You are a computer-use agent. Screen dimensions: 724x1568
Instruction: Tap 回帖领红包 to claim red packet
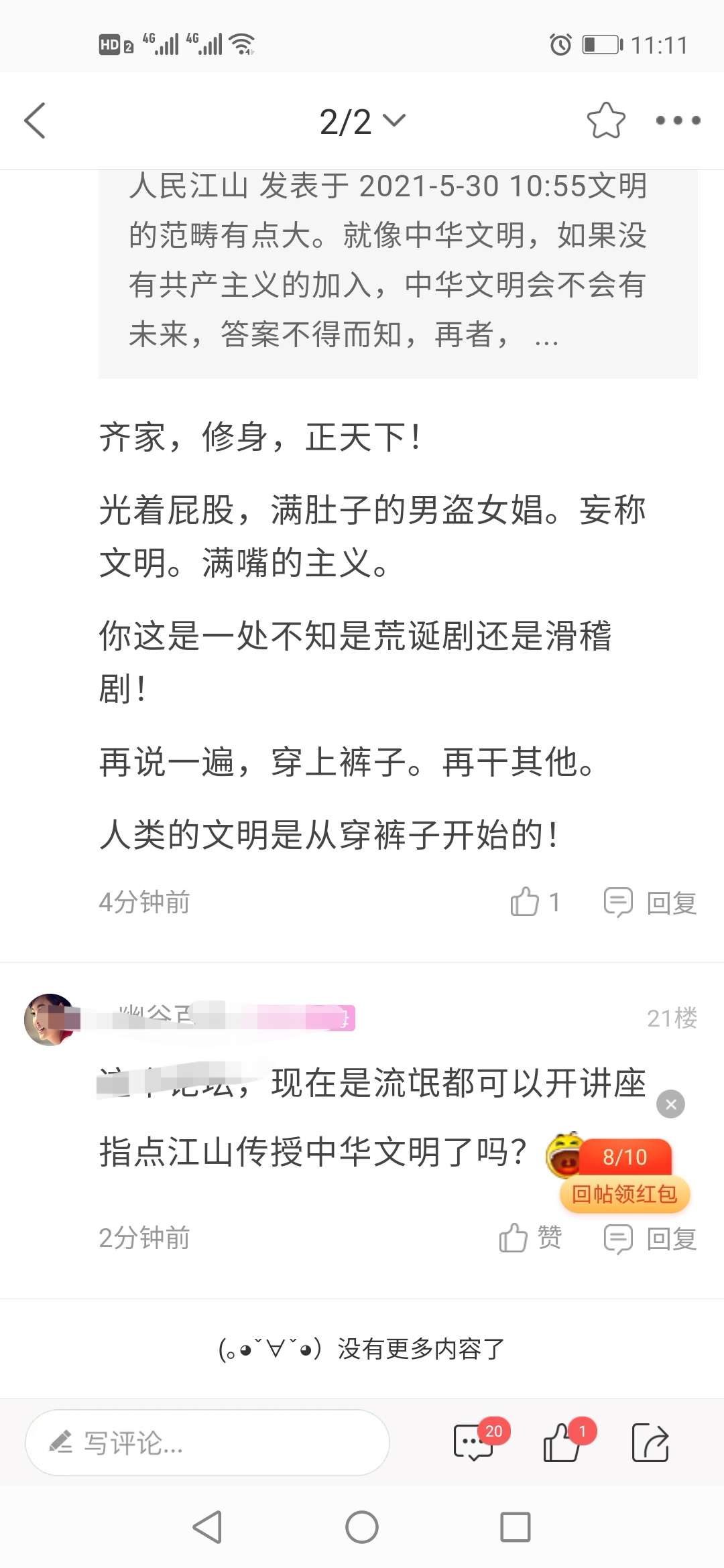click(x=623, y=1194)
